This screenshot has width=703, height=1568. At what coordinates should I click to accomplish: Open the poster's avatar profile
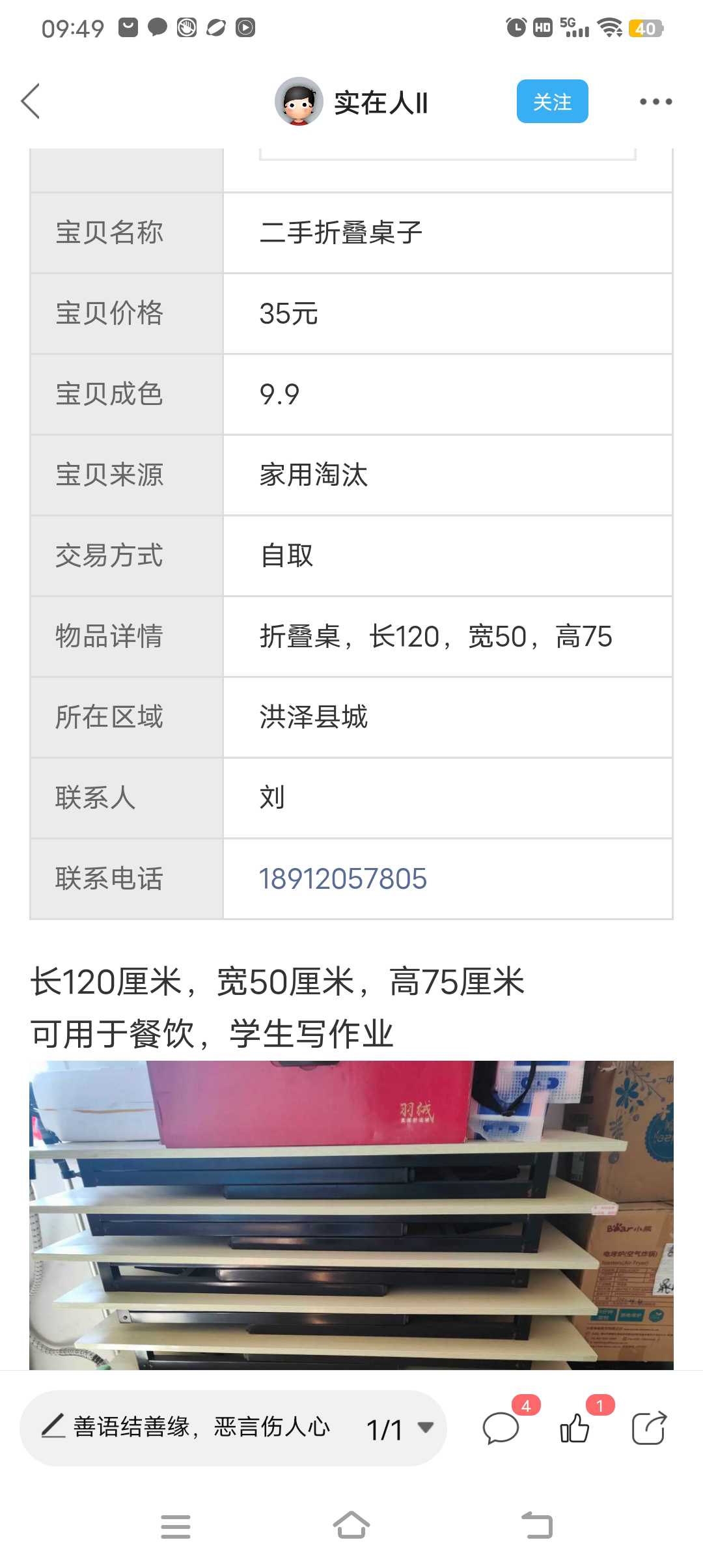pos(299,102)
